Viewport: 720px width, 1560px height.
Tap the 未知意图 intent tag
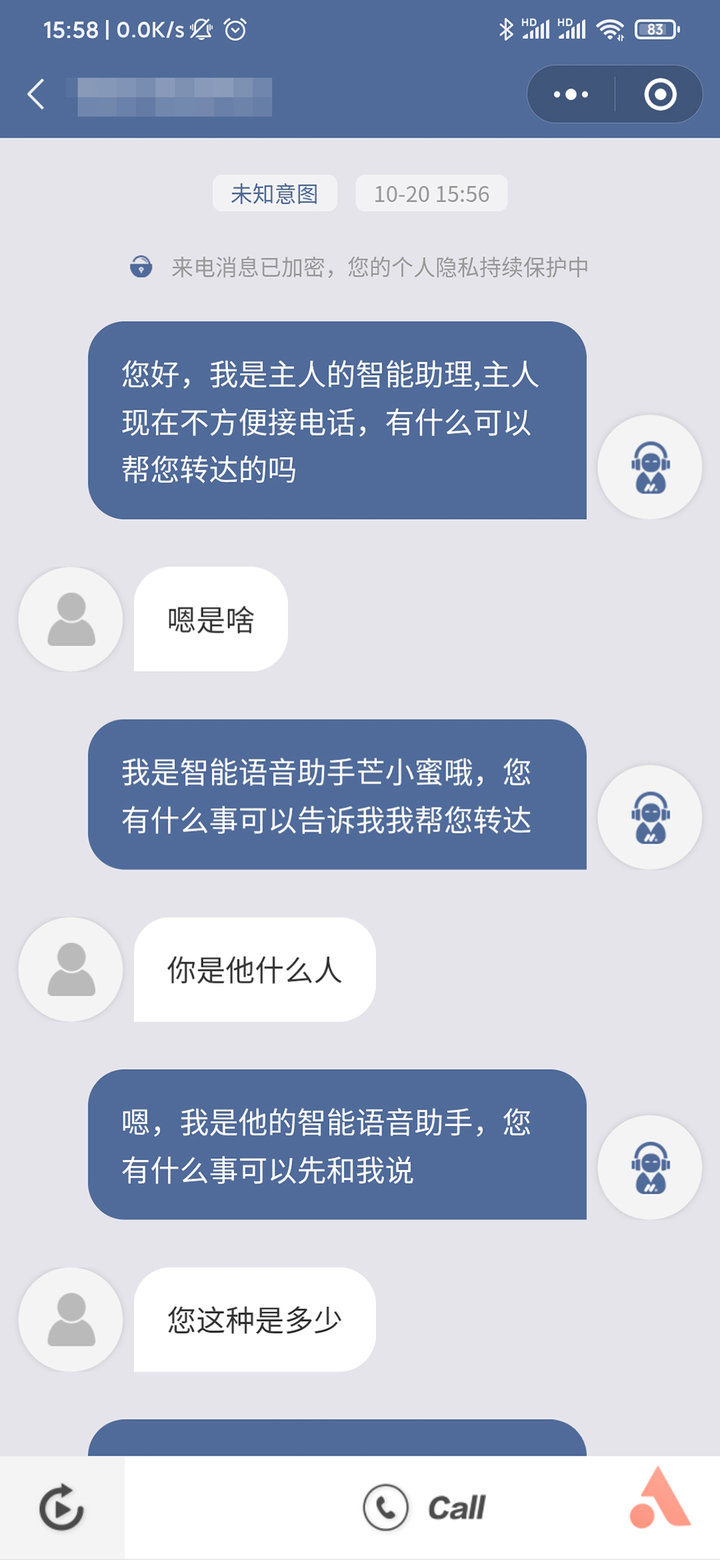coord(275,193)
